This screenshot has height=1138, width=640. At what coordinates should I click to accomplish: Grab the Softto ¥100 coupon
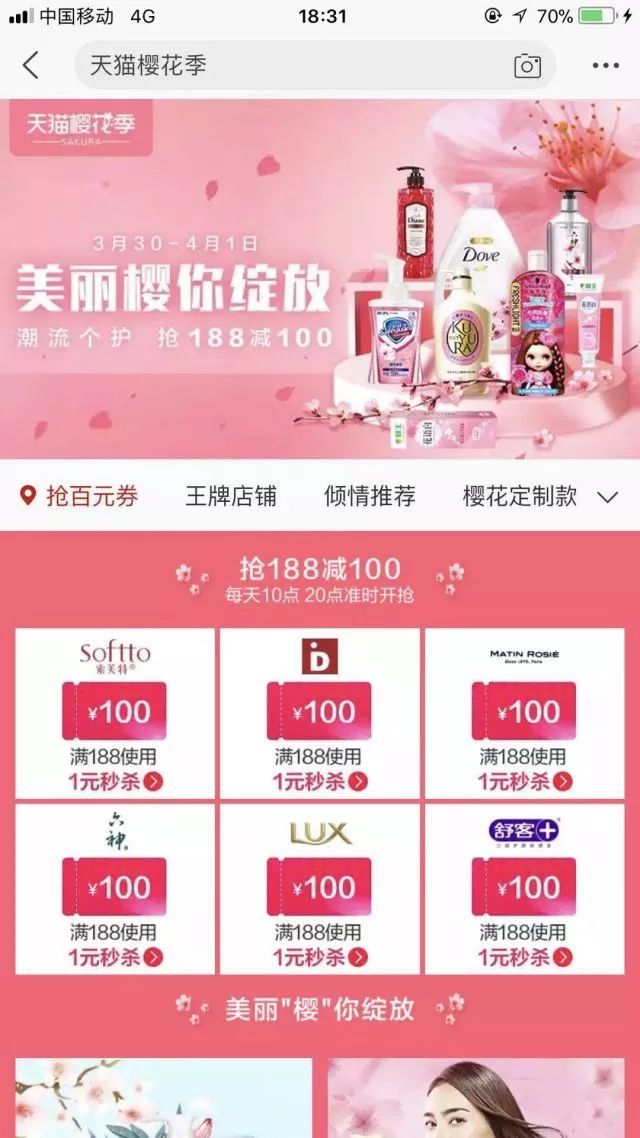[x=115, y=712]
